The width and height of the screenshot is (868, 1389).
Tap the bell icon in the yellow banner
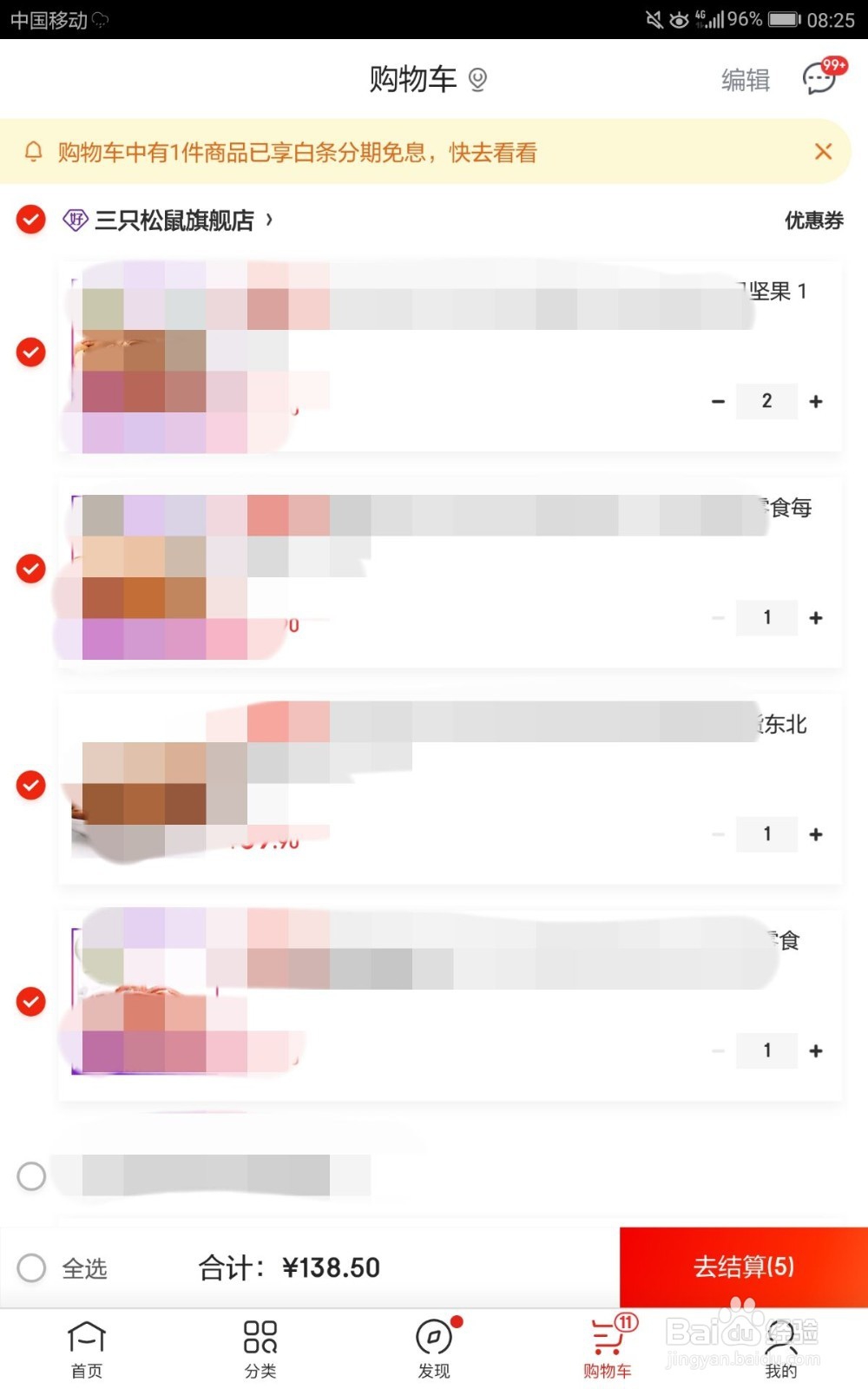[x=35, y=152]
